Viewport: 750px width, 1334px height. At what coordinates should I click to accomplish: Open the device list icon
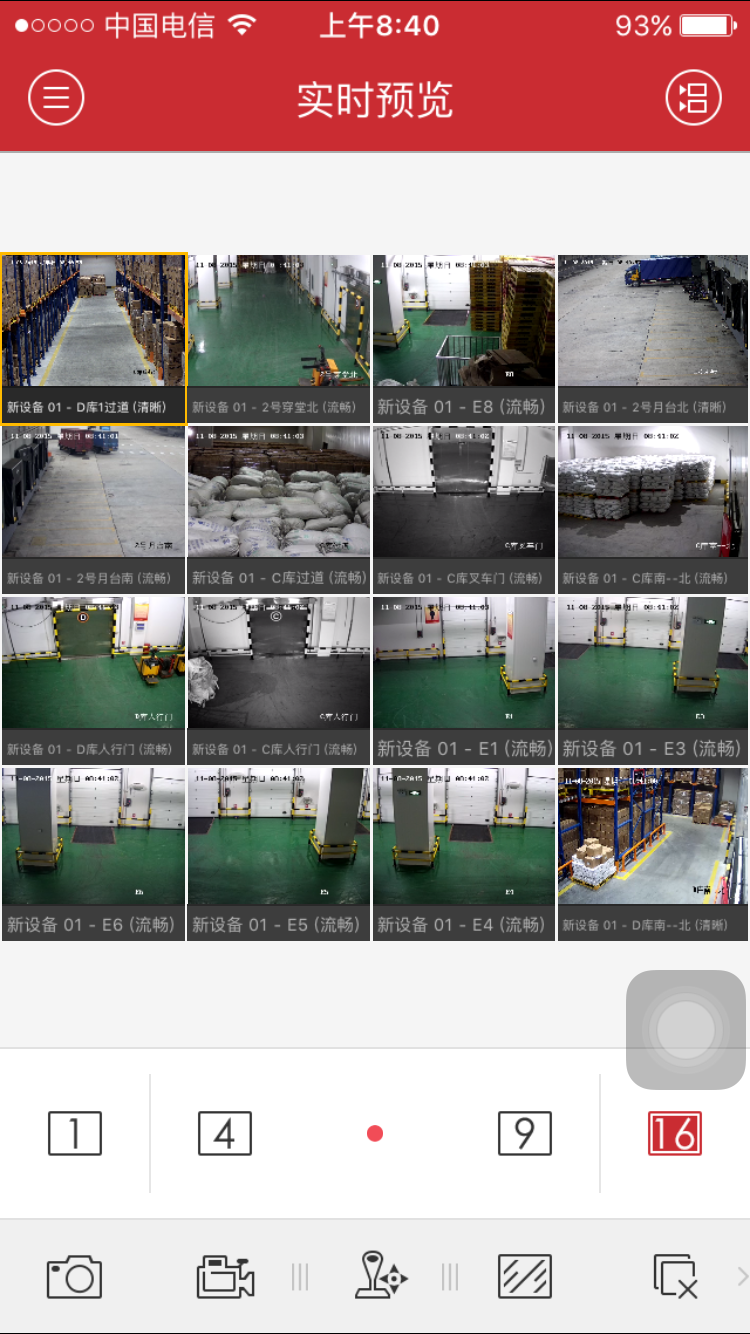[693, 98]
